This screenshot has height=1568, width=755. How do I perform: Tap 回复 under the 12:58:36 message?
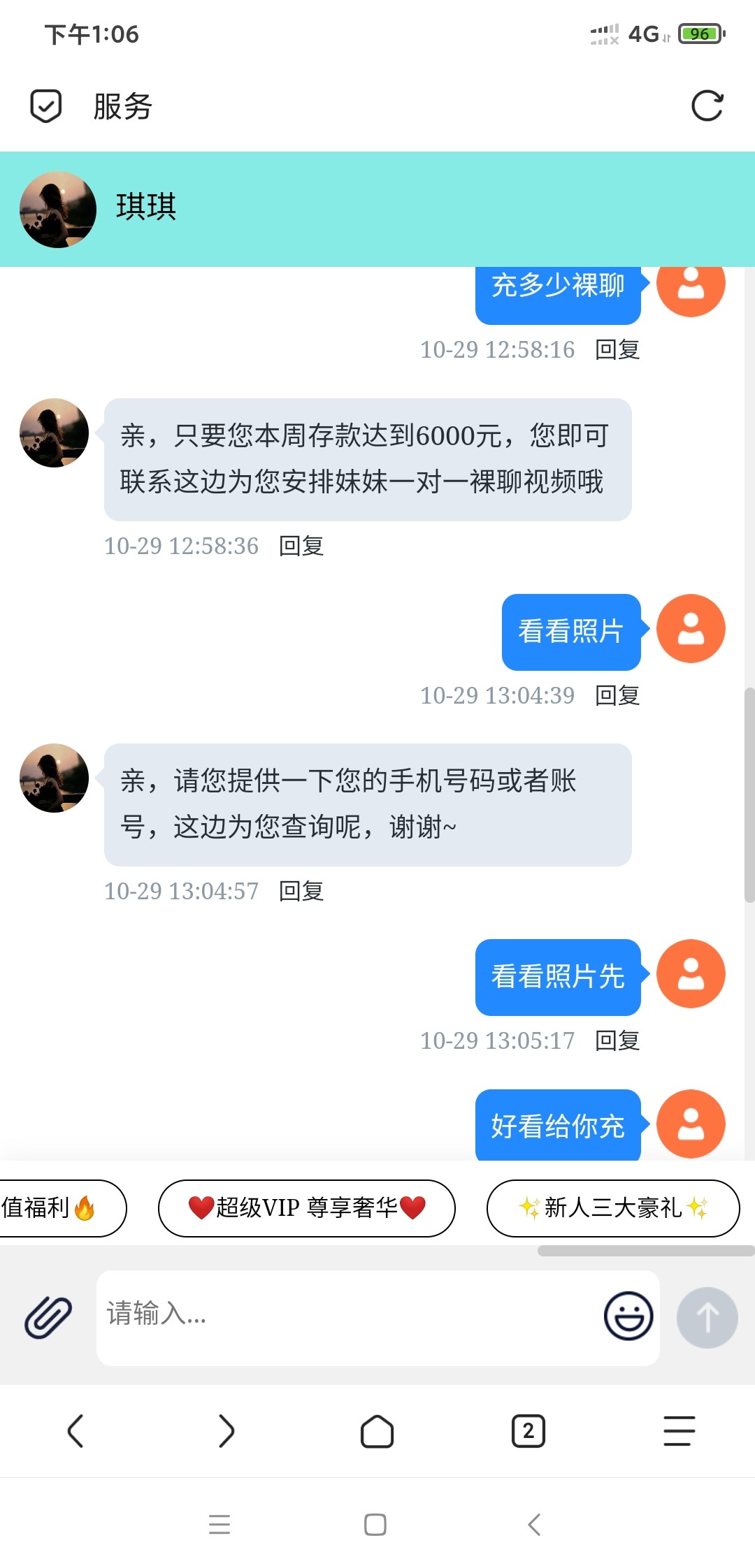tap(301, 546)
